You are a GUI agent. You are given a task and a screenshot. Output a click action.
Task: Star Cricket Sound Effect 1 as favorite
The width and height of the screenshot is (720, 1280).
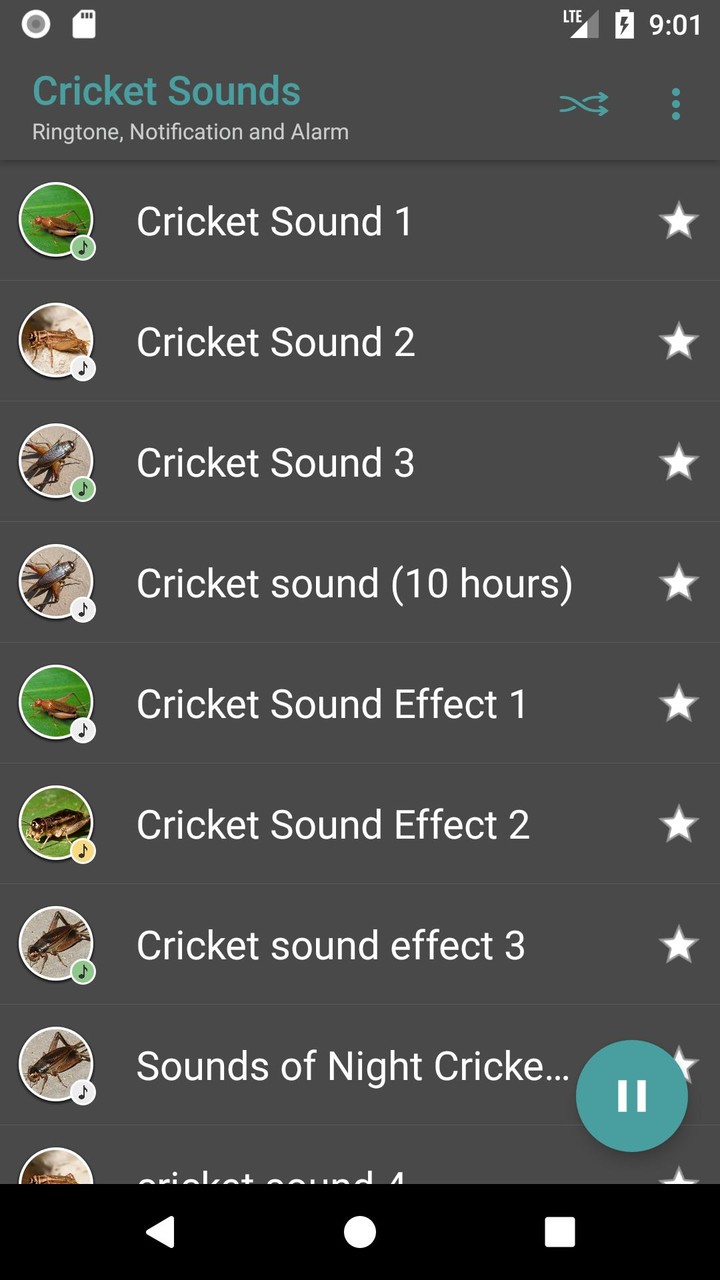tap(678, 703)
